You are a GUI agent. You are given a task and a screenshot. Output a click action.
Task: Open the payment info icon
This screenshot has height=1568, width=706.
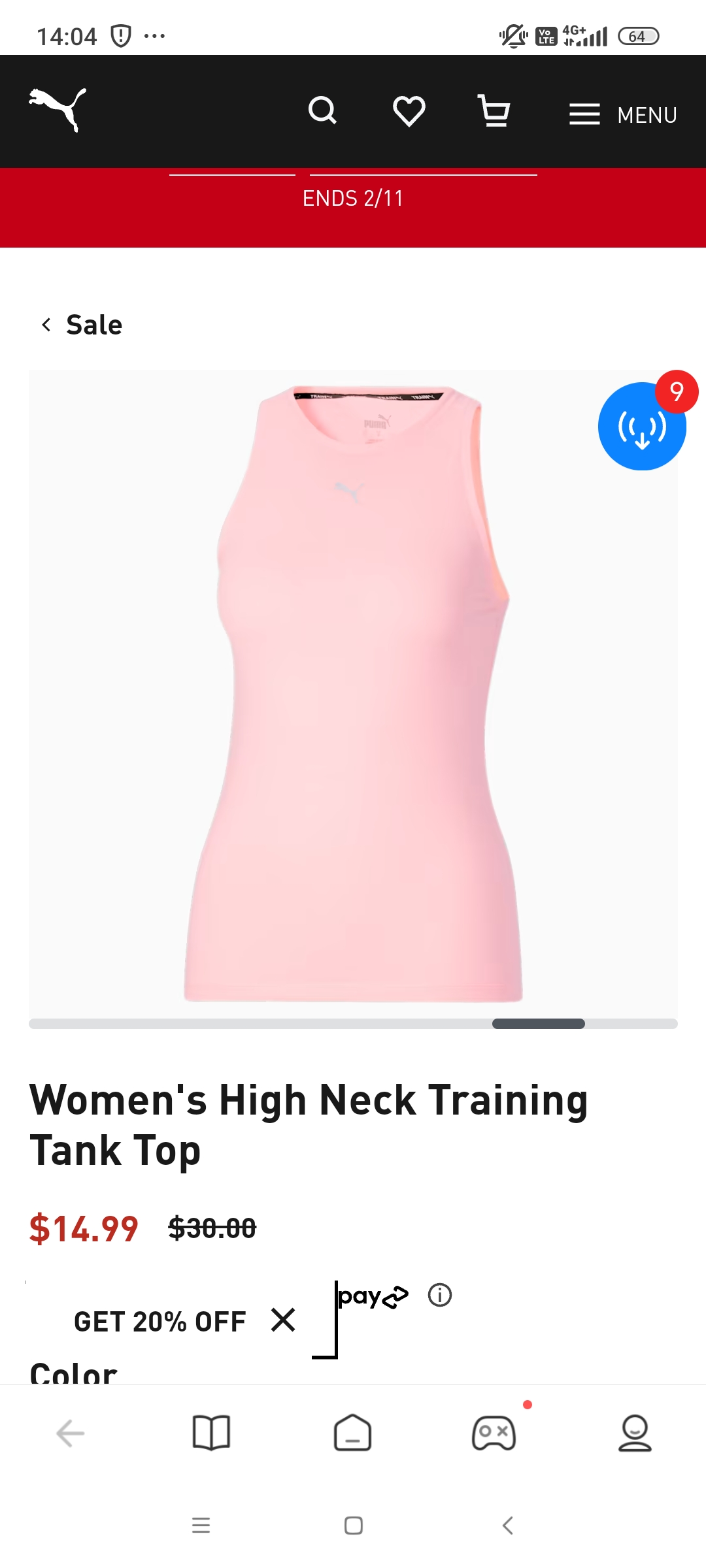click(440, 1295)
